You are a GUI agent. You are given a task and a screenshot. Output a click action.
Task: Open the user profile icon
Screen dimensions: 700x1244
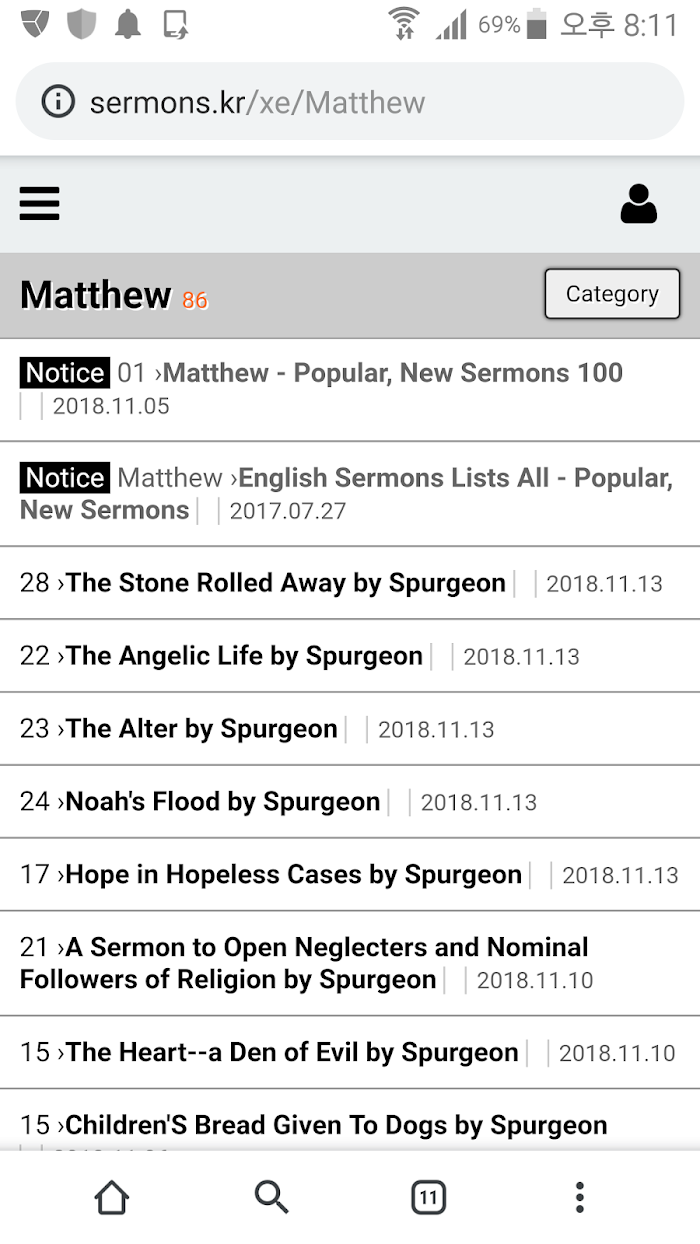(638, 204)
